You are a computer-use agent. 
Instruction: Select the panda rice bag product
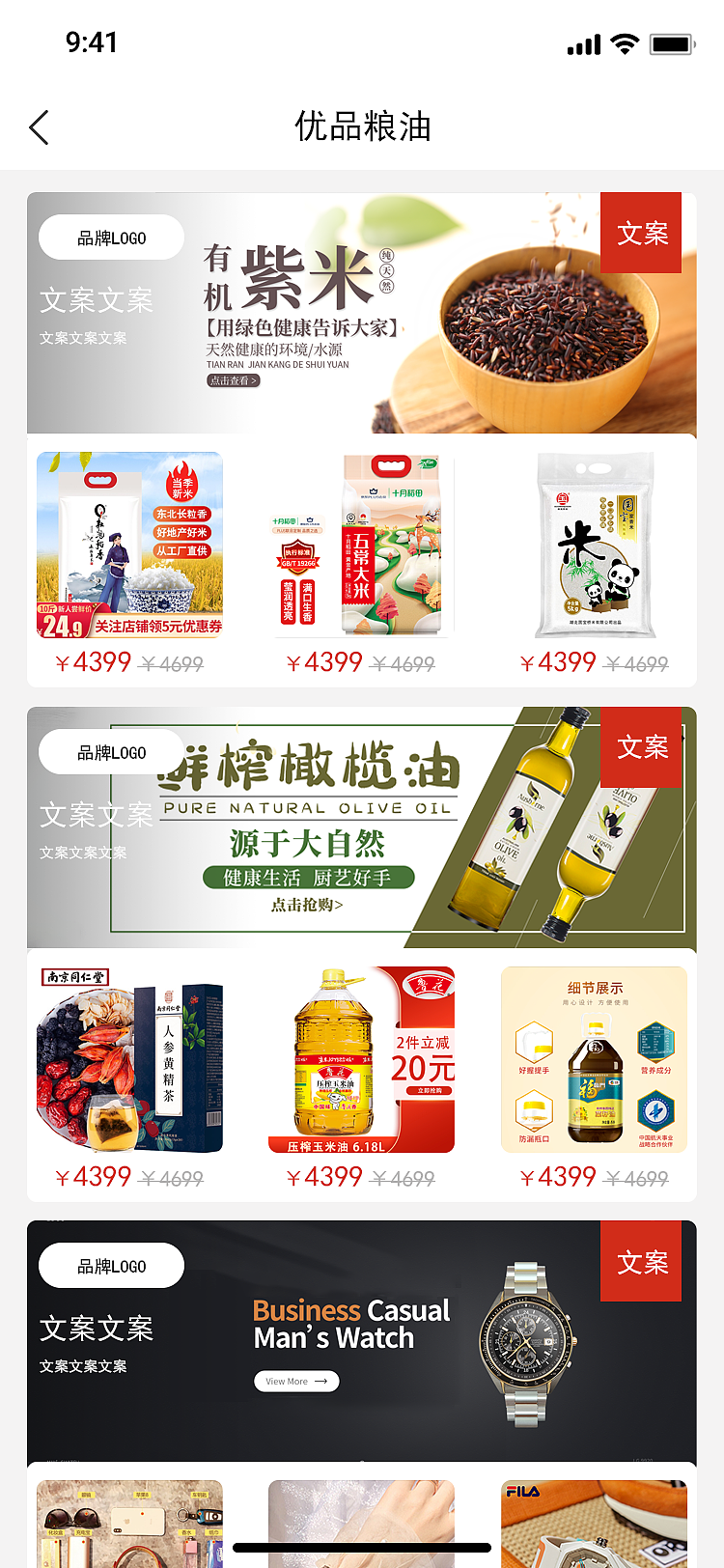click(595, 546)
